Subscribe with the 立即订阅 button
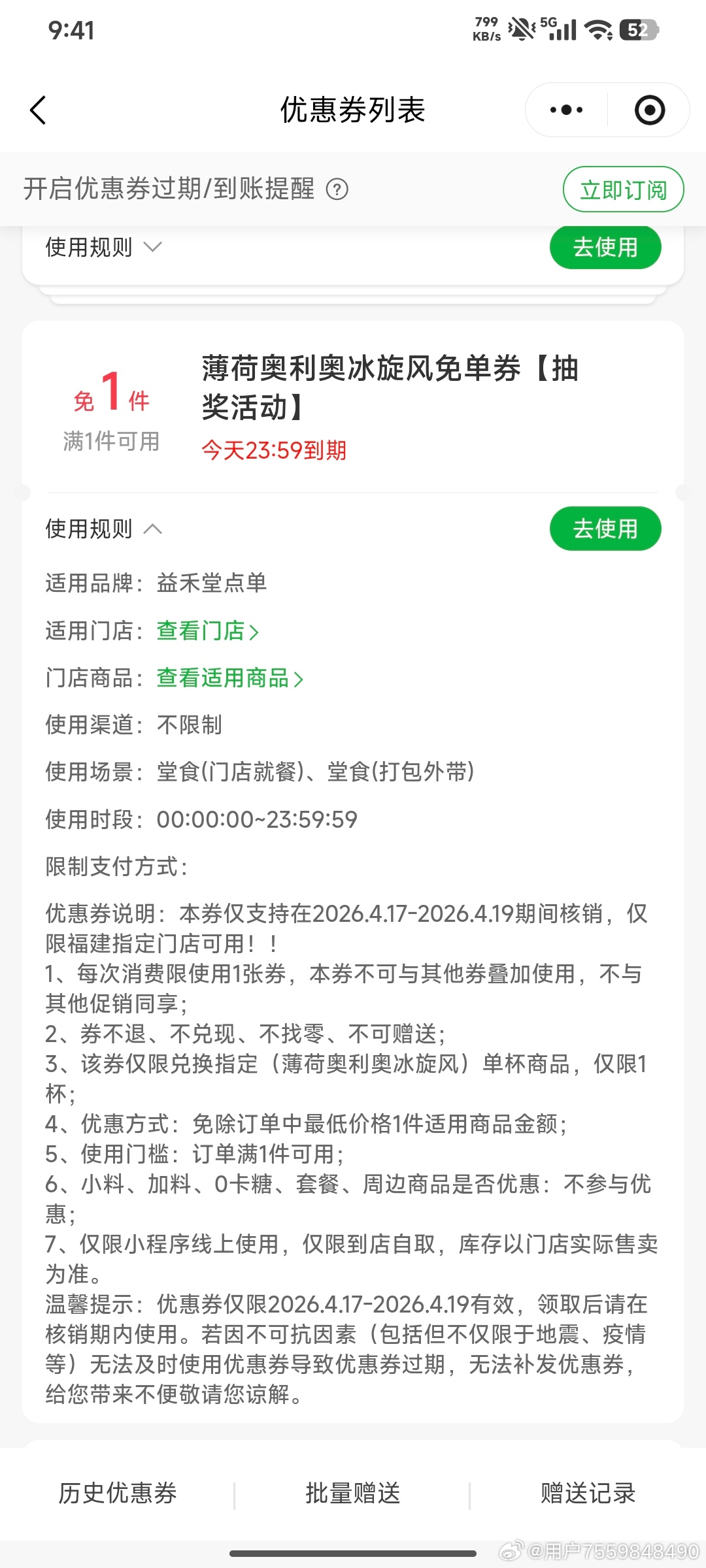The image size is (706, 1568). coord(623,189)
